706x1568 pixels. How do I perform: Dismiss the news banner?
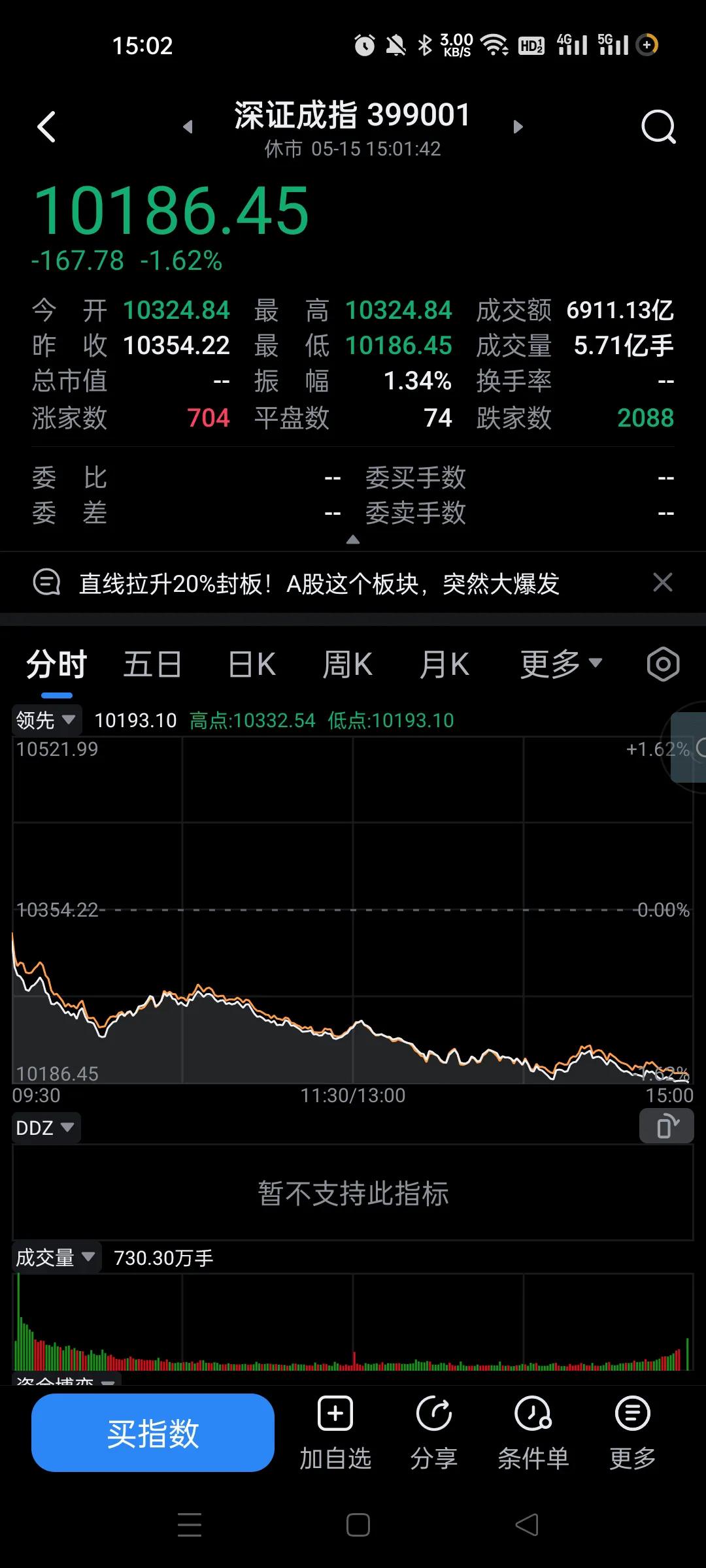tap(663, 582)
